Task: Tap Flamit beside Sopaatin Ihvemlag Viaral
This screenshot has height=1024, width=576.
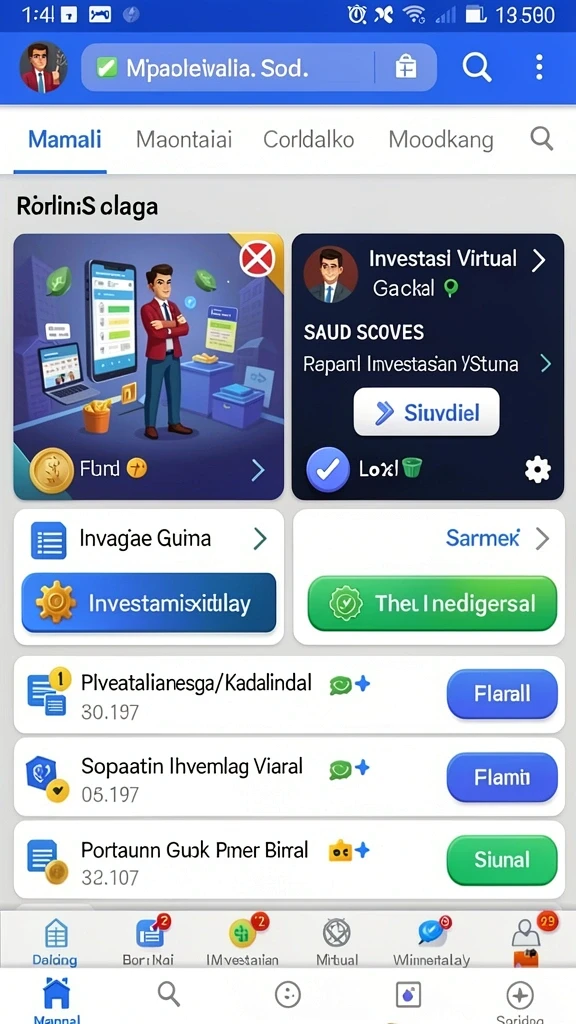Action: tap(502, 777)
